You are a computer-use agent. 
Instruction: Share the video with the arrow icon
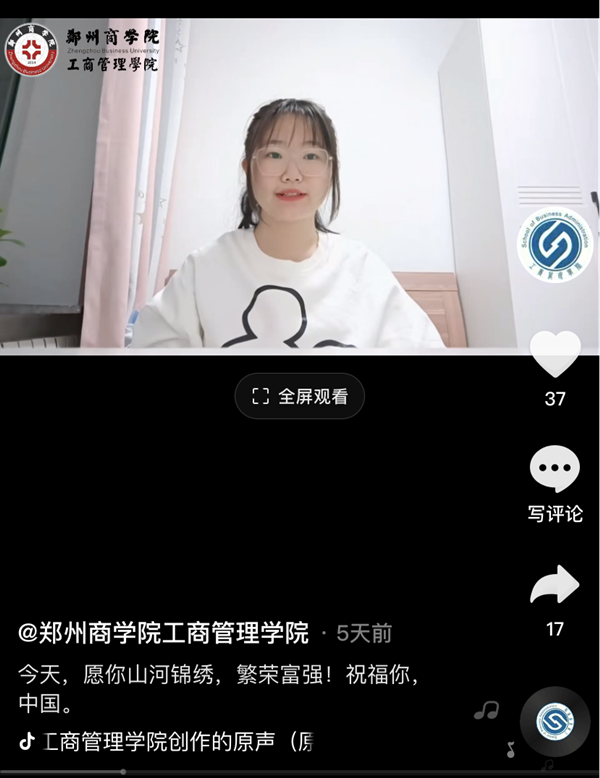555,585
